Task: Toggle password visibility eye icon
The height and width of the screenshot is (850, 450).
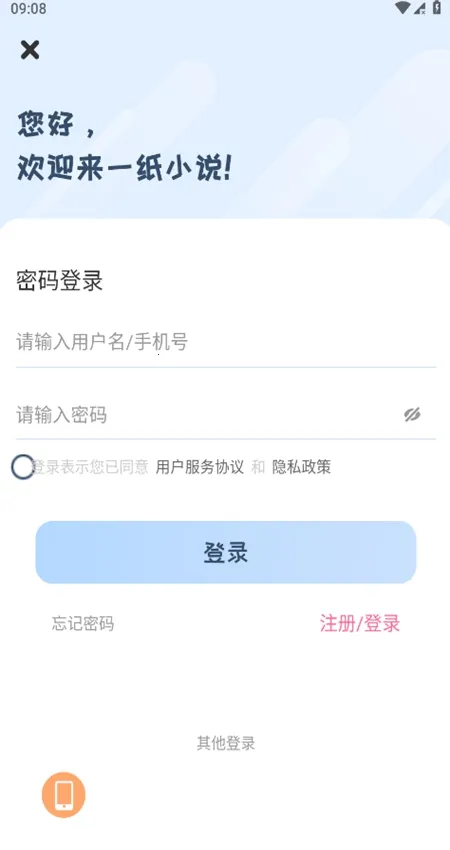Action: click(412, 415)
